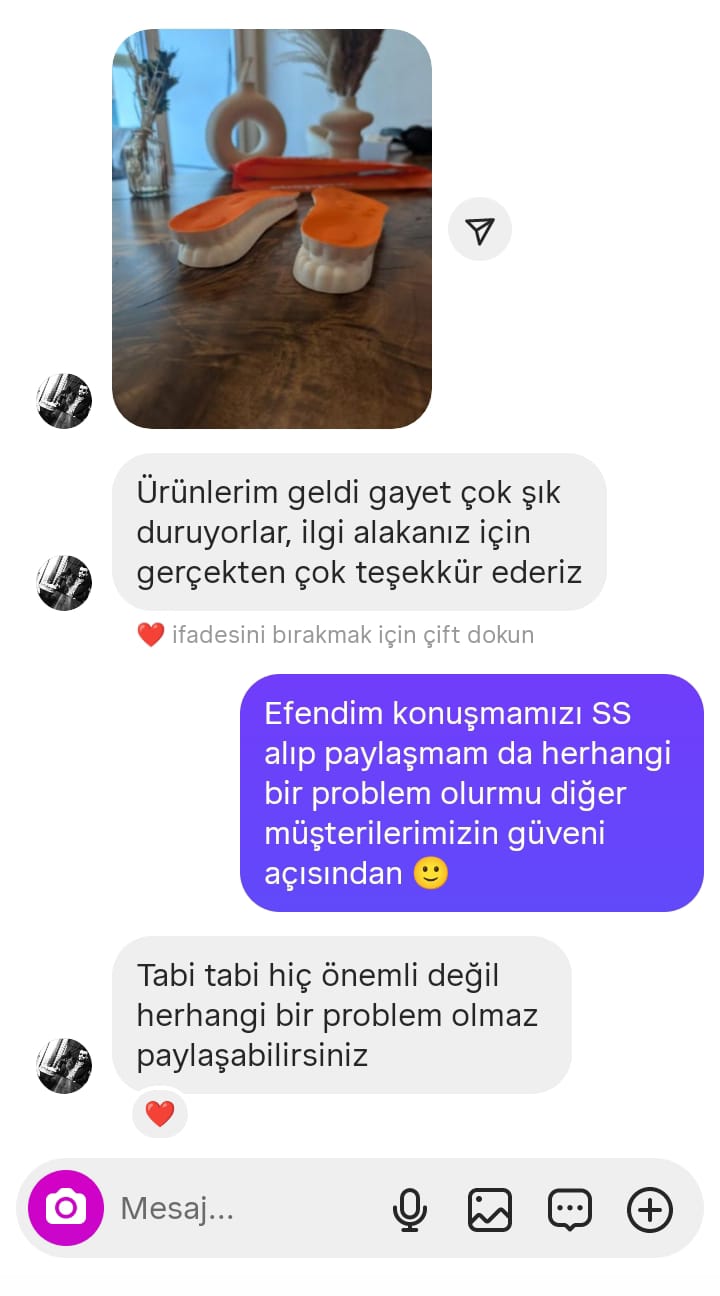The width and height of the screenshot is (720, 1296).
Task: Open the camera from the message bar
Action: (x=66, y=1208)
